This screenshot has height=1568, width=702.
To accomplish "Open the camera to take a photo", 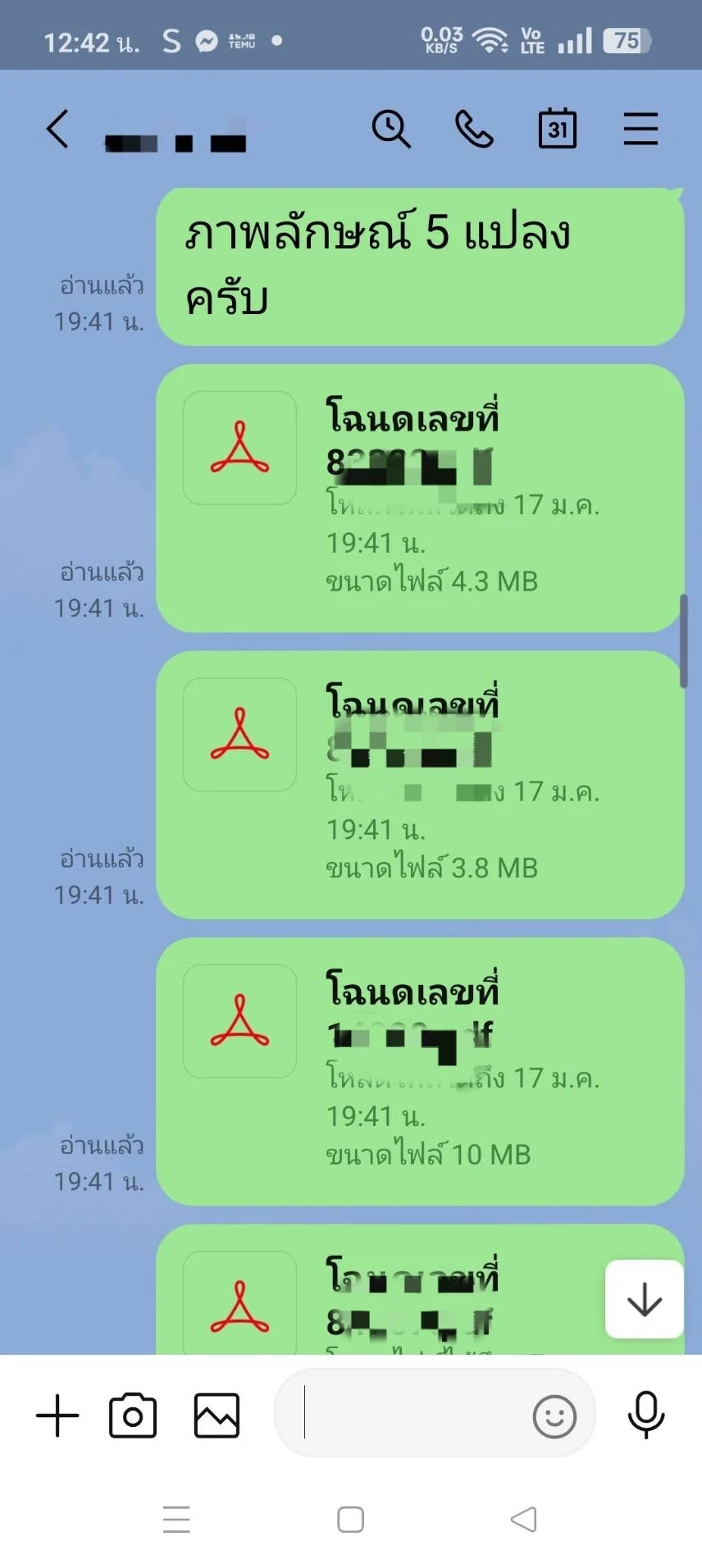I will (x=133, y=1415).
